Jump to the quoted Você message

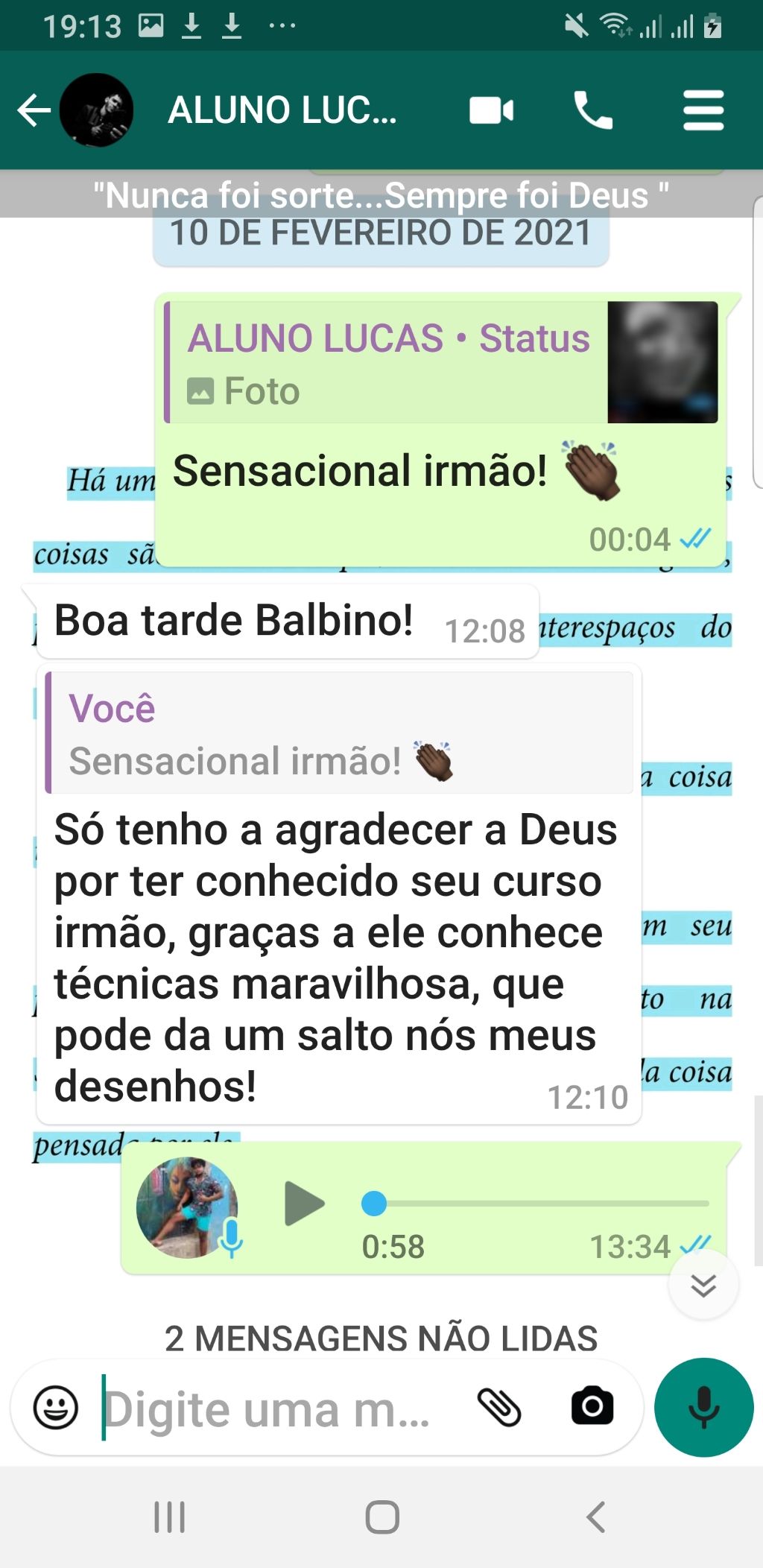339,733
